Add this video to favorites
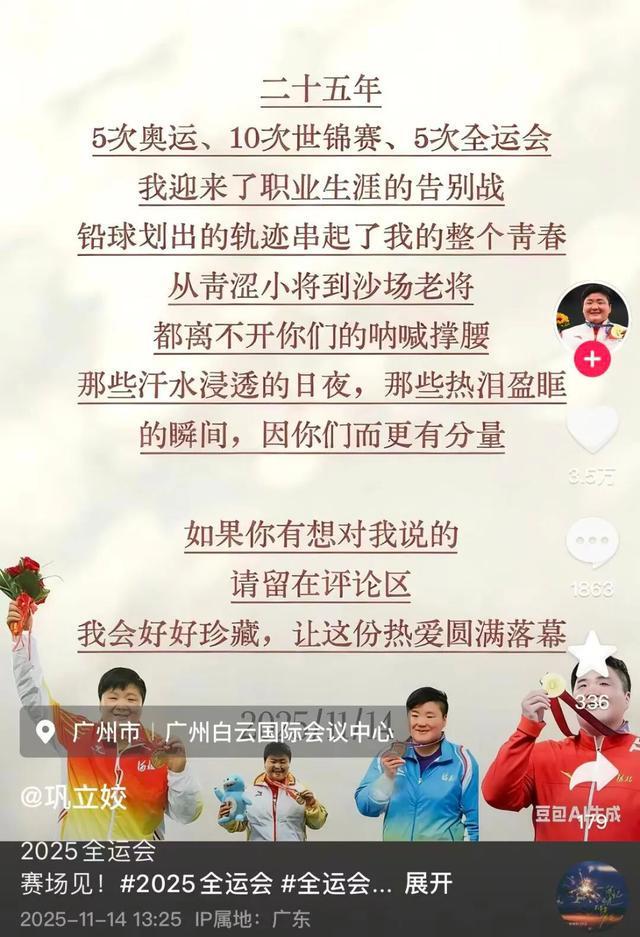640x937 pixels. (x=592, y=653)
